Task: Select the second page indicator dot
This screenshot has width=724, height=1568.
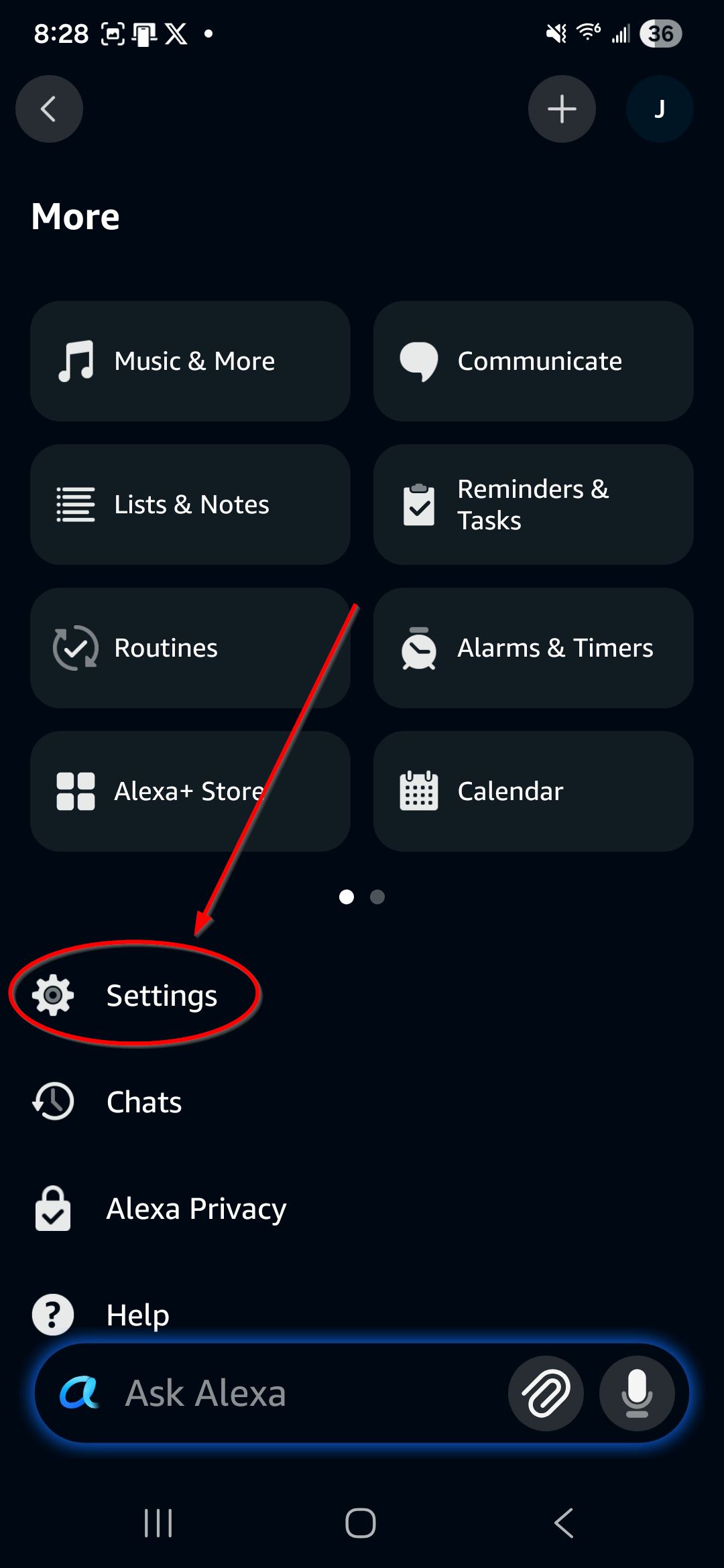Action: [x=377, y=897]
